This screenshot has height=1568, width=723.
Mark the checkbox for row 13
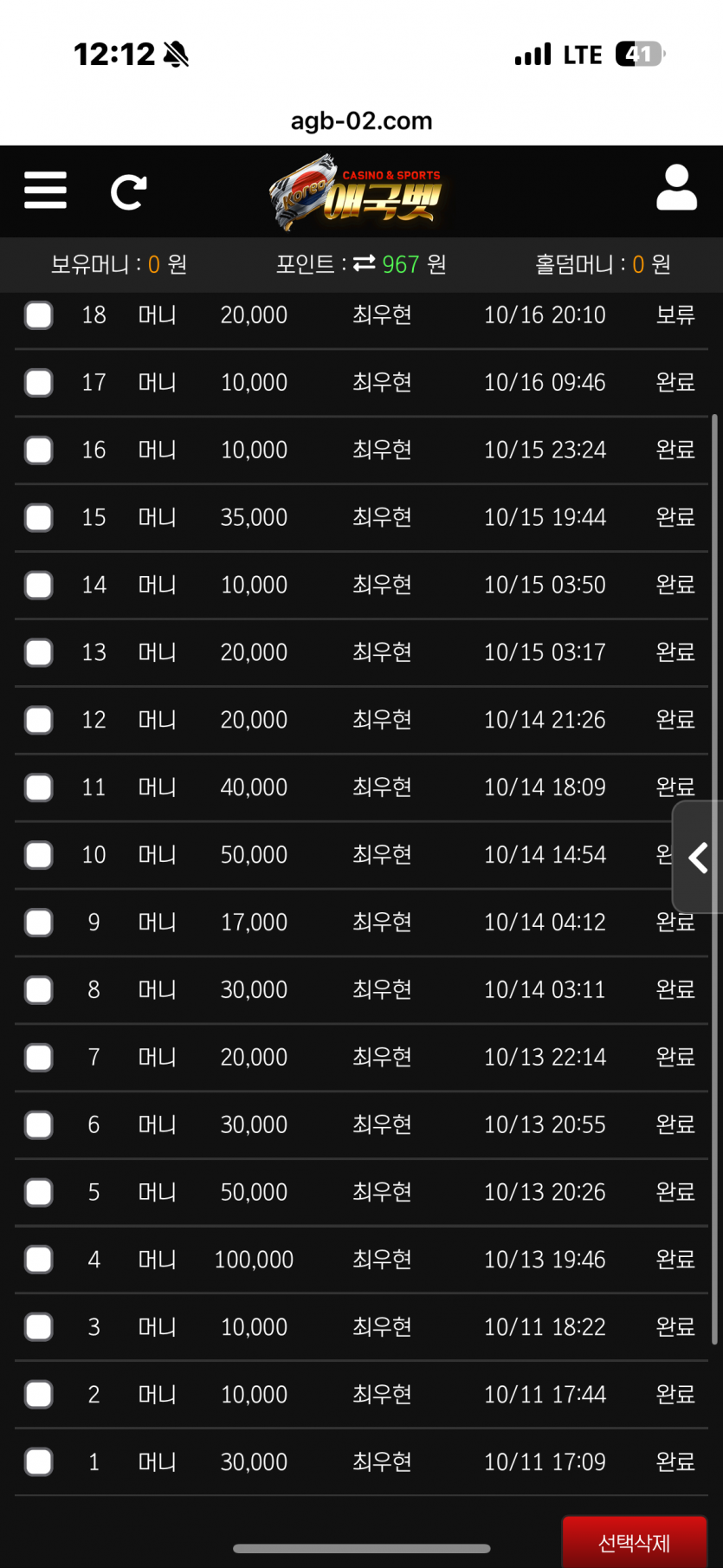pos(39,653)
